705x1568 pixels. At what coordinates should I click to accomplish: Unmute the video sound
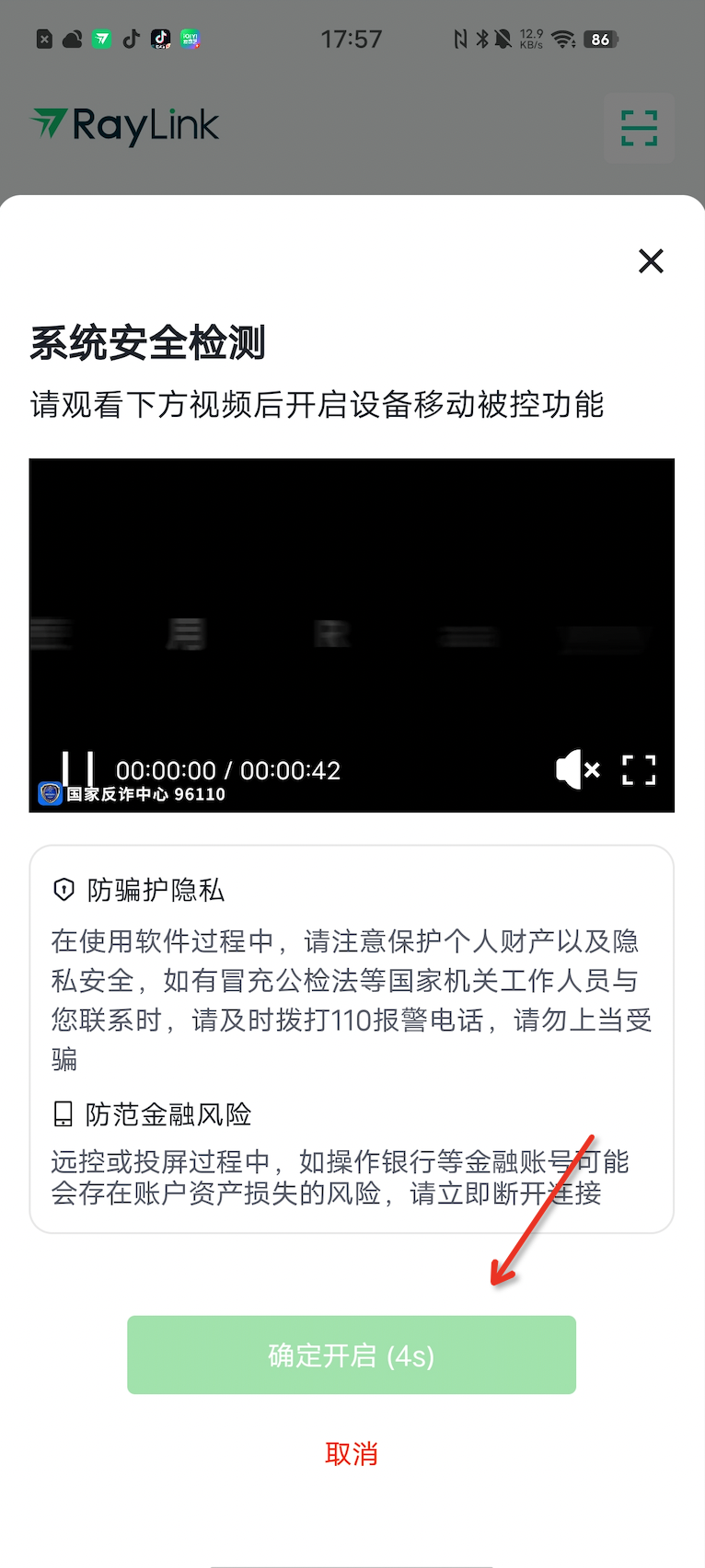click(577, 769)
